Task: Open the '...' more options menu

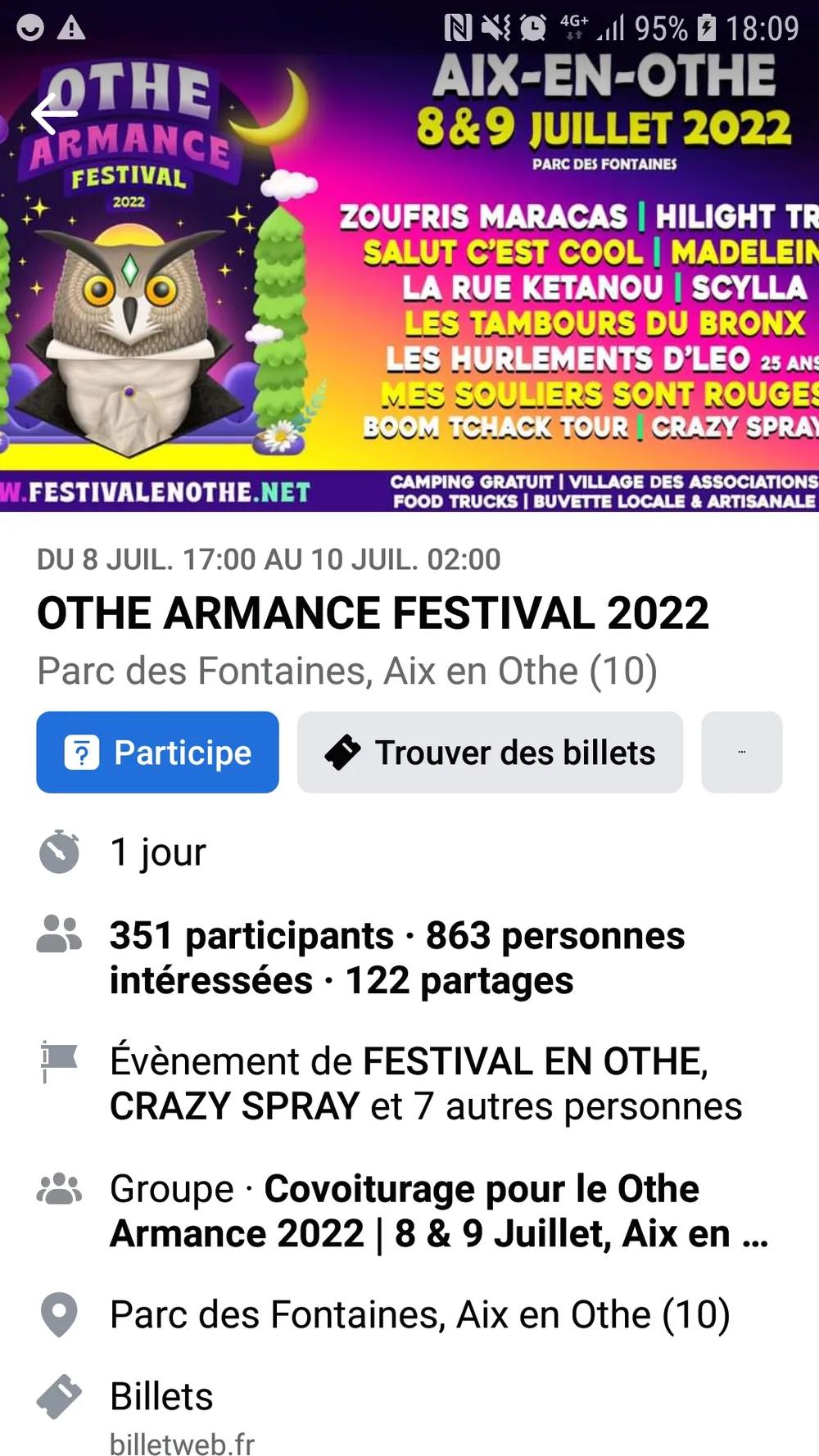Action: [x=741, y=752]
